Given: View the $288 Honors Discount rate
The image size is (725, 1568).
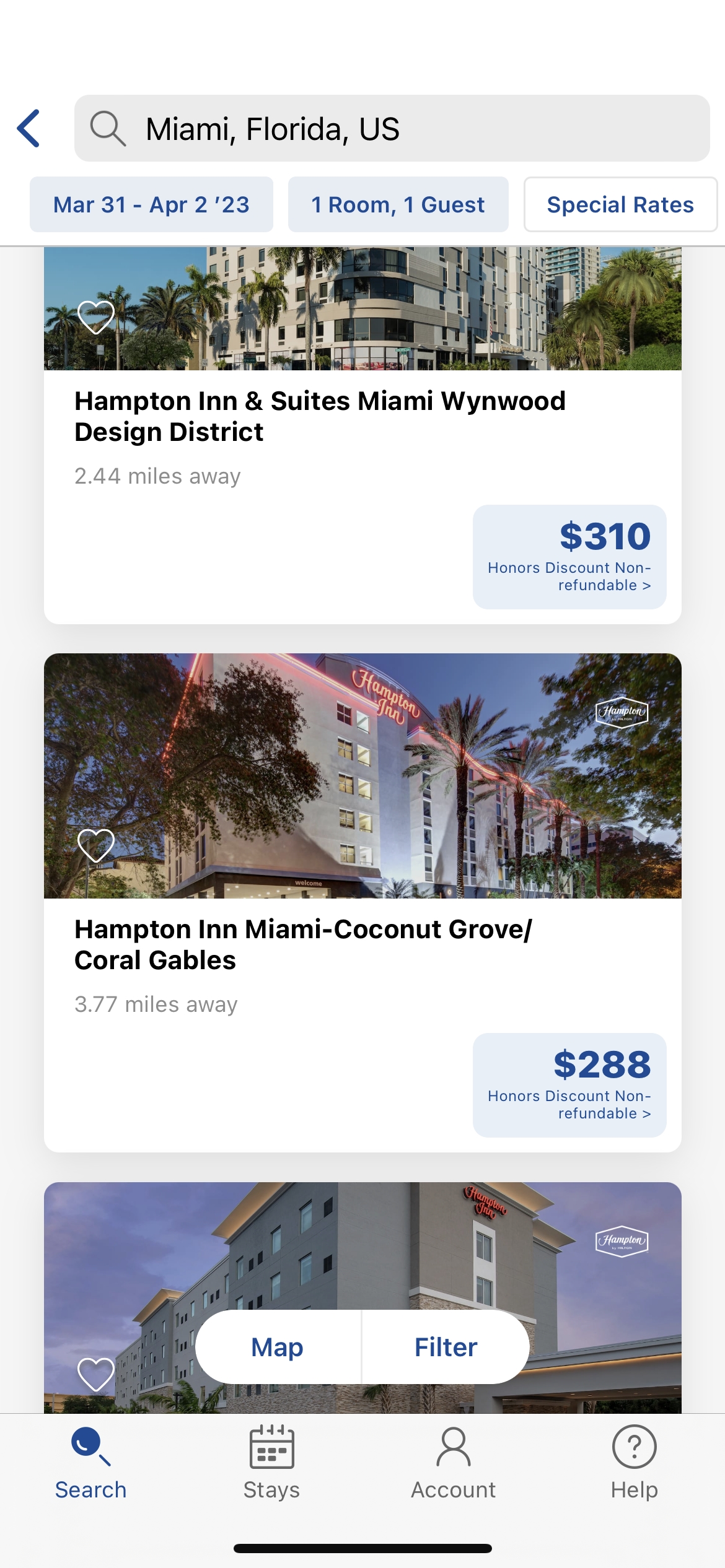Looking at the screenshot, I should click(569, 1085).
